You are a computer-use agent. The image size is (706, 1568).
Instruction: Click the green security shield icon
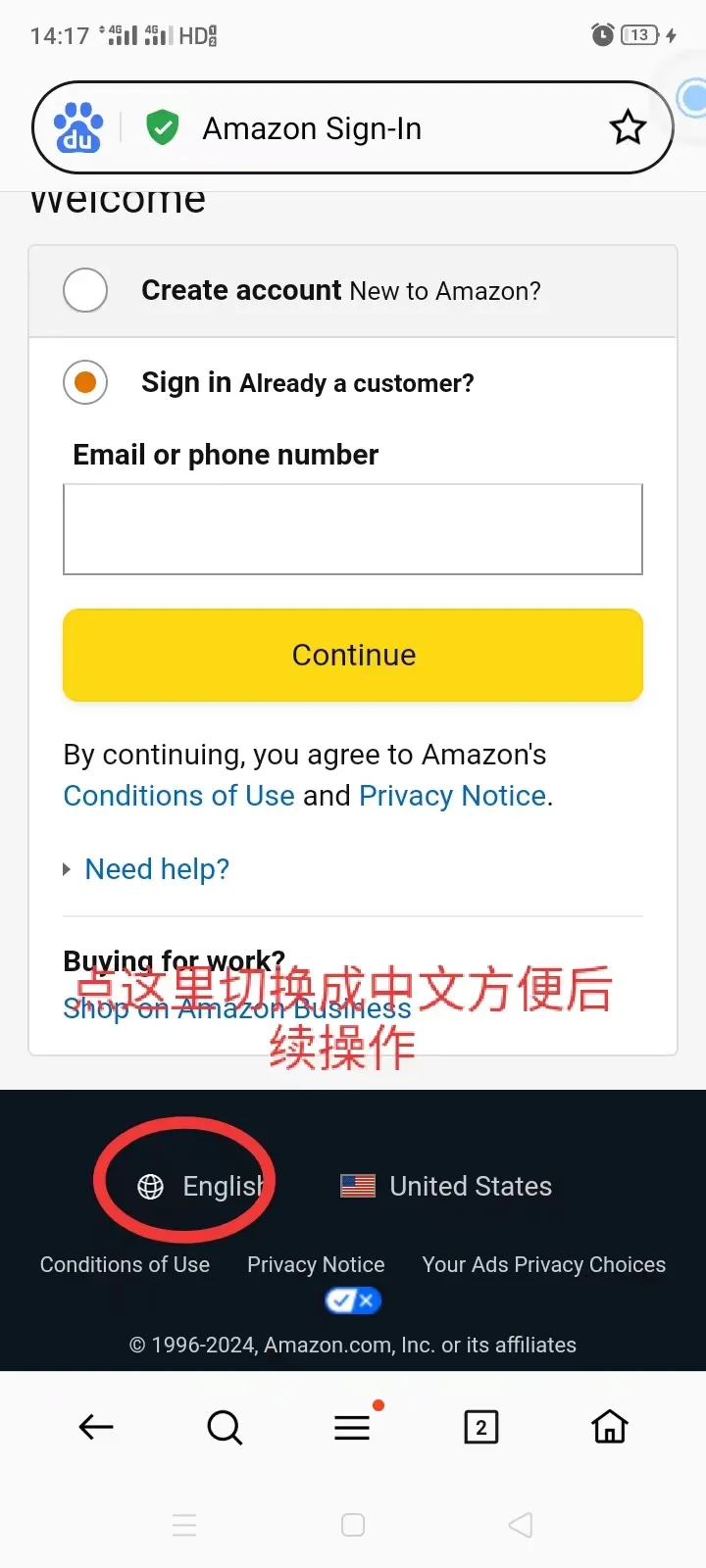[163, 126]
